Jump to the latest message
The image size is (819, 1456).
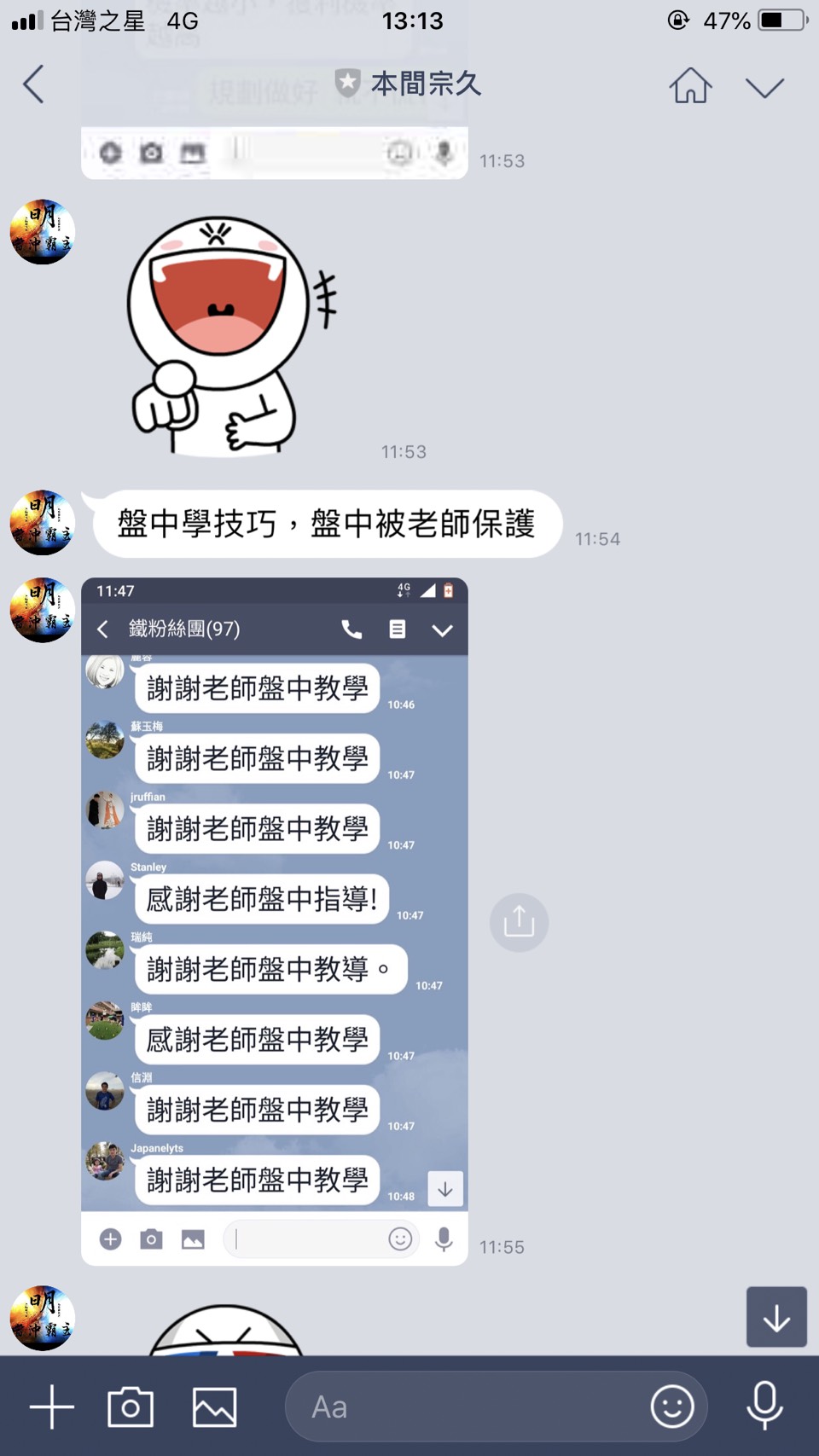coord(775,1317)
